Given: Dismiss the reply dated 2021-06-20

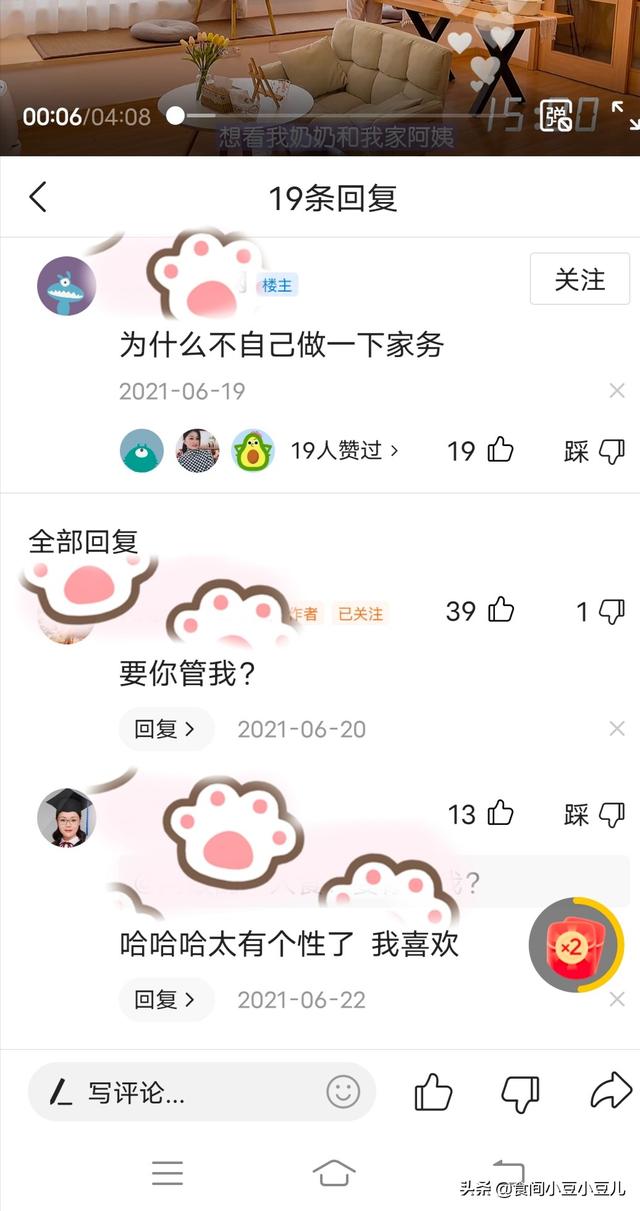Looking at the screenshot, I should 617,729.
